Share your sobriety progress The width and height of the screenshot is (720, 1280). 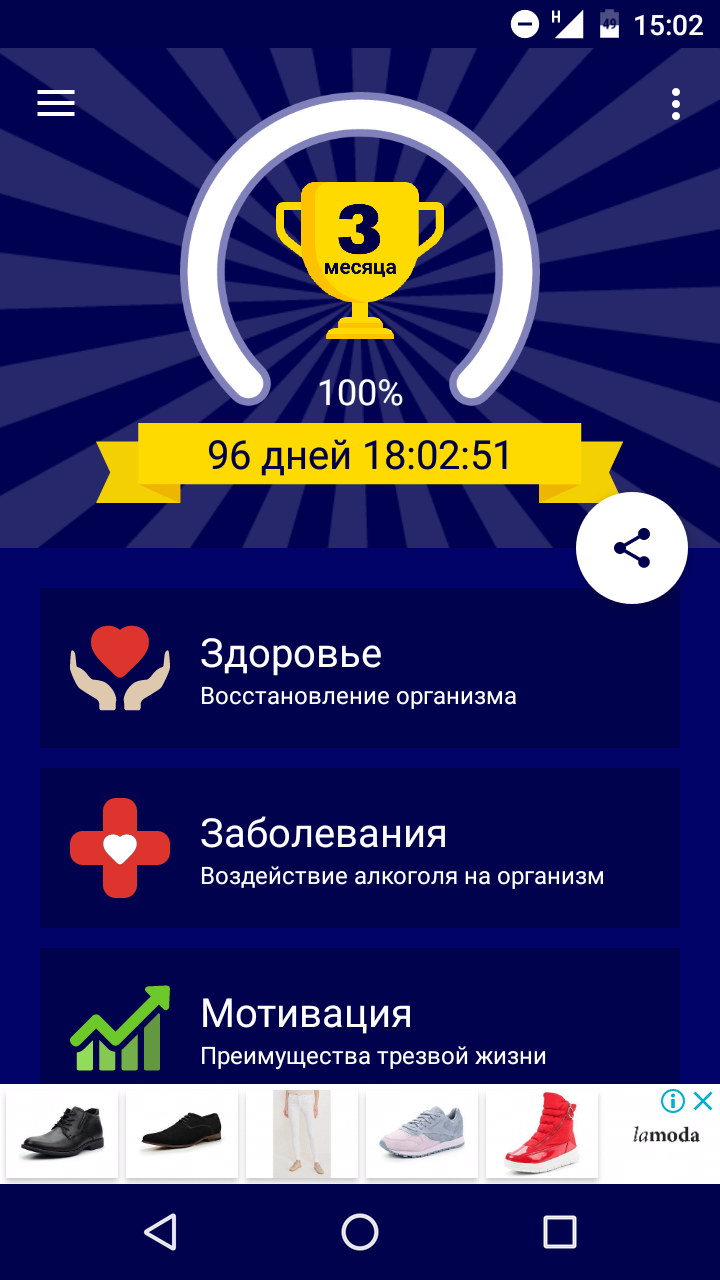tap(632, 548)
